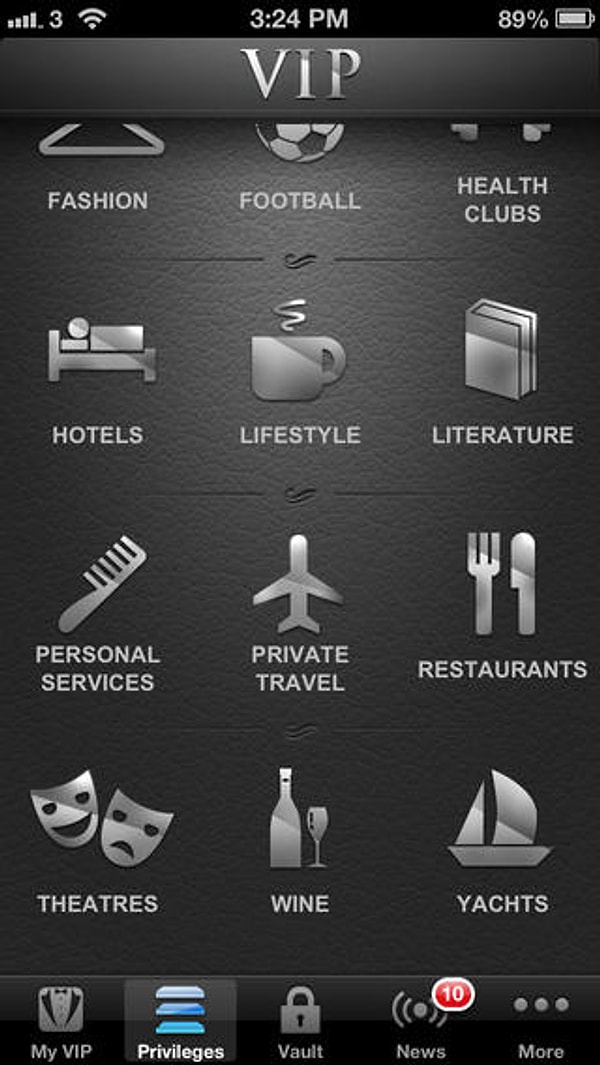Open the News tab with 10 updates

[421, 1022]
